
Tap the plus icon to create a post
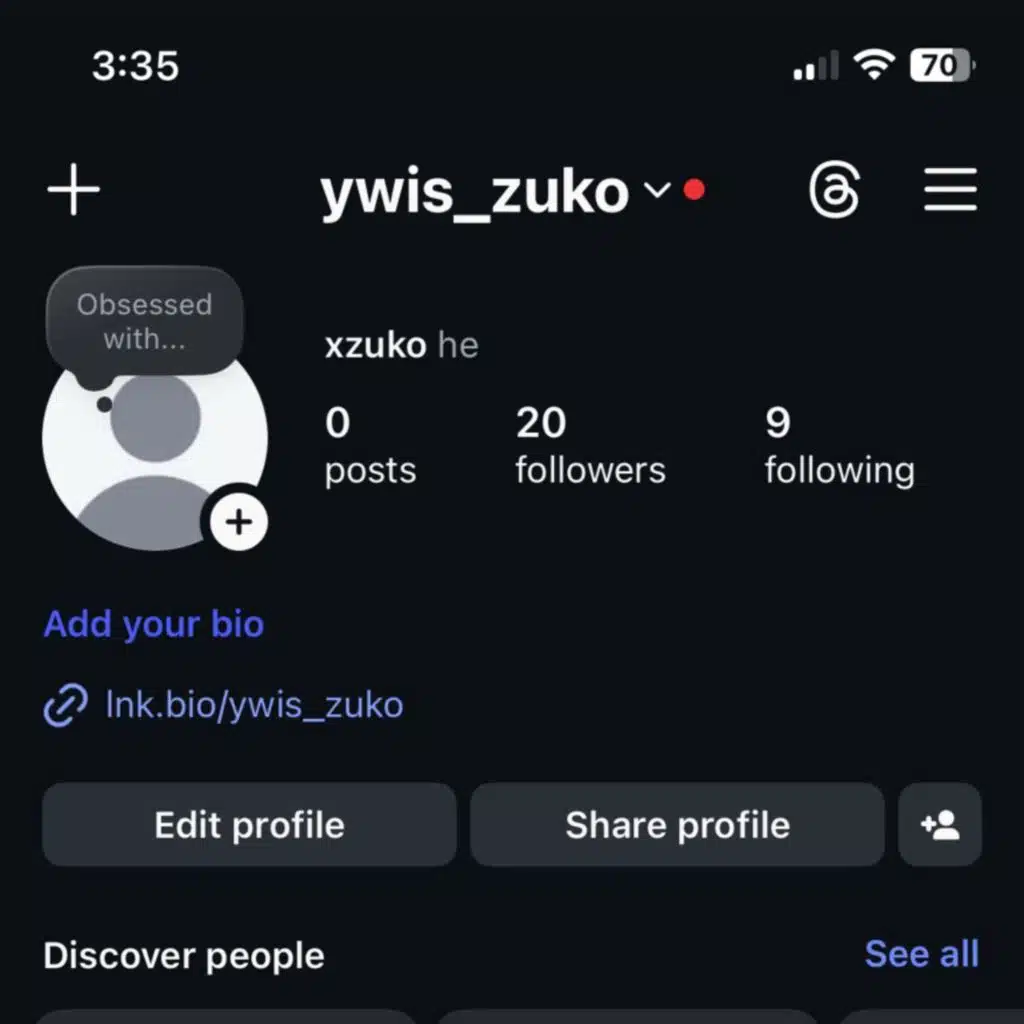(x=74, y=189)
